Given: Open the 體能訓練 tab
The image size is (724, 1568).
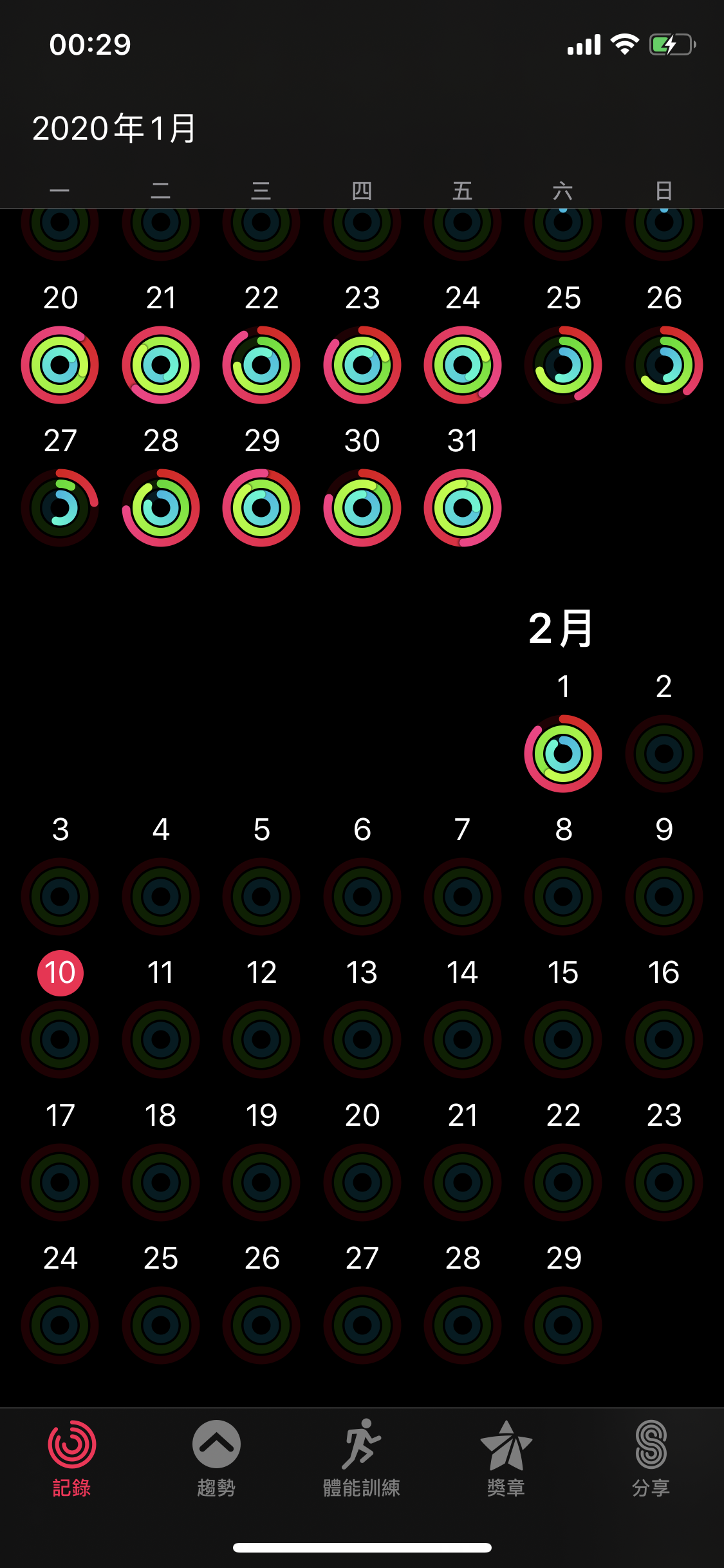Looking at the screenshot, I should [x=362, y=1459].
